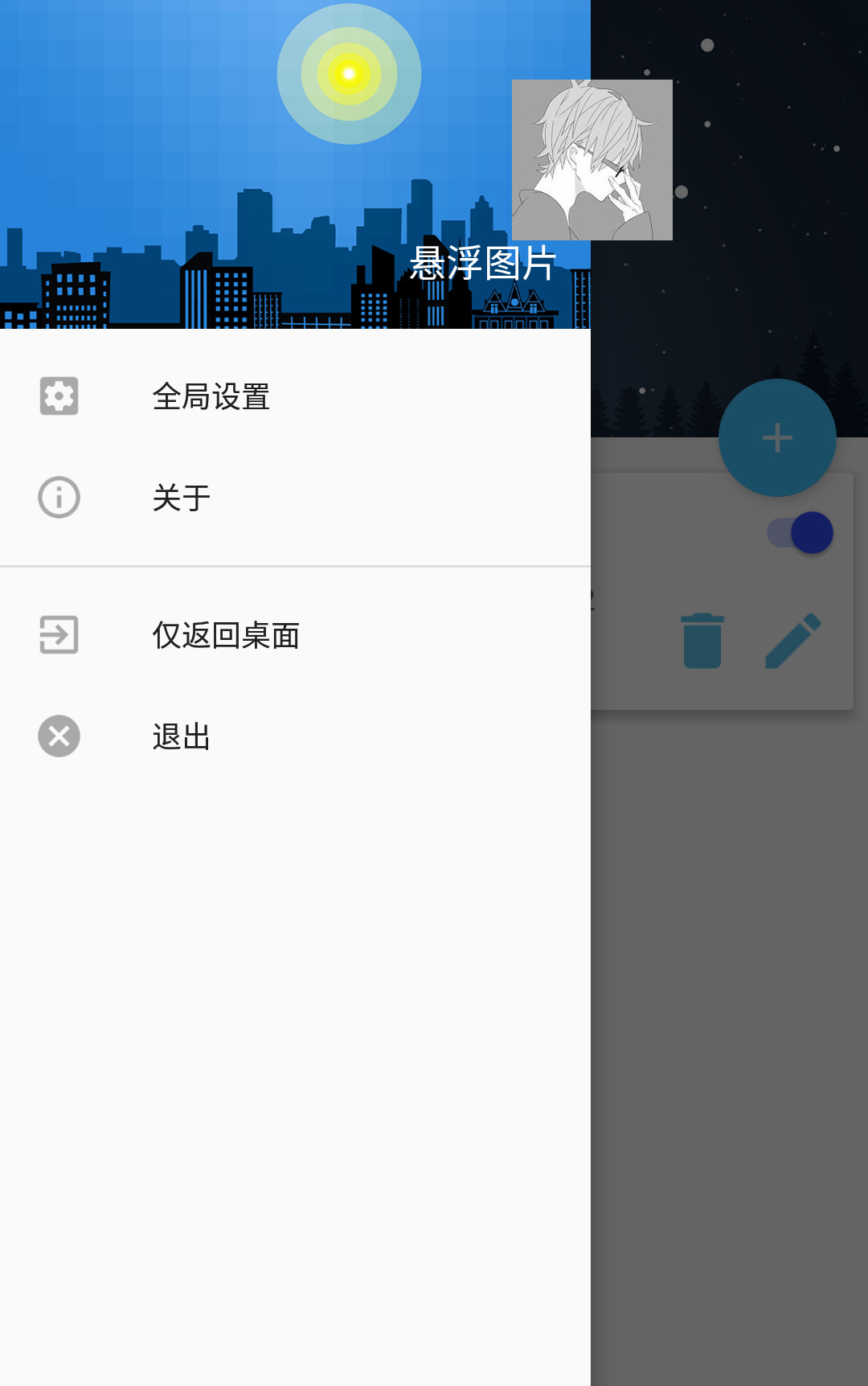Click the X icon next to 退出
This screenshot has height=1386, width=868.
(59, 736)
